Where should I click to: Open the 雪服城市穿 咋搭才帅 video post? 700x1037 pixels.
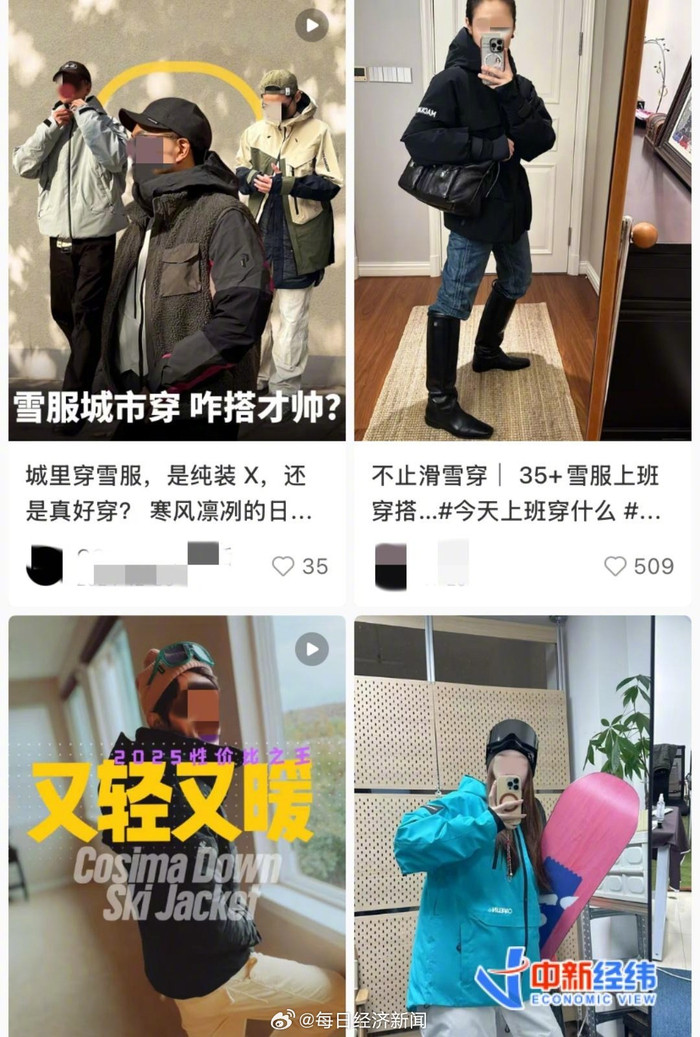177,220
